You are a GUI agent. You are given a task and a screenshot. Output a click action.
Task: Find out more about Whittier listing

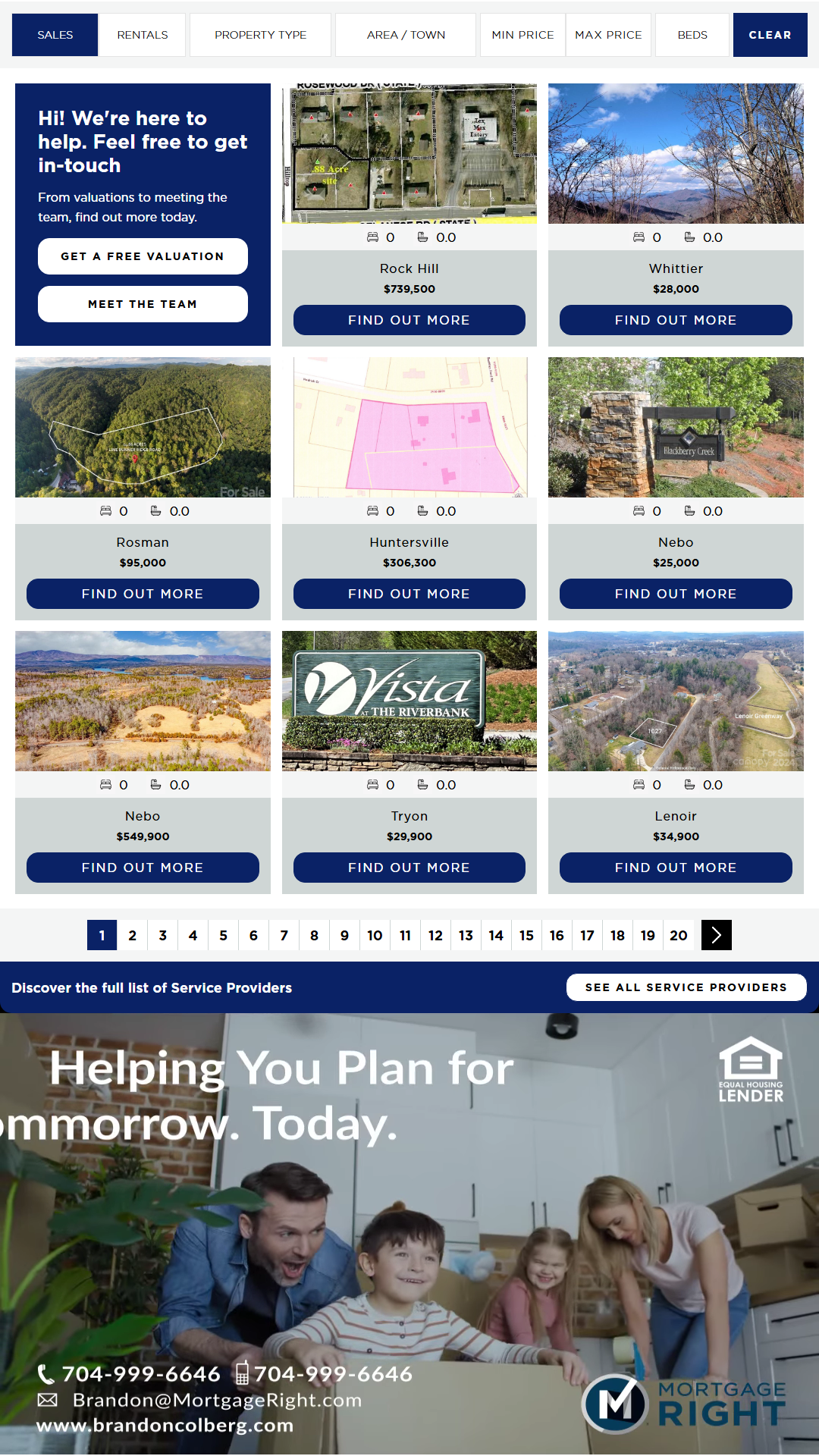coord(676,320)
